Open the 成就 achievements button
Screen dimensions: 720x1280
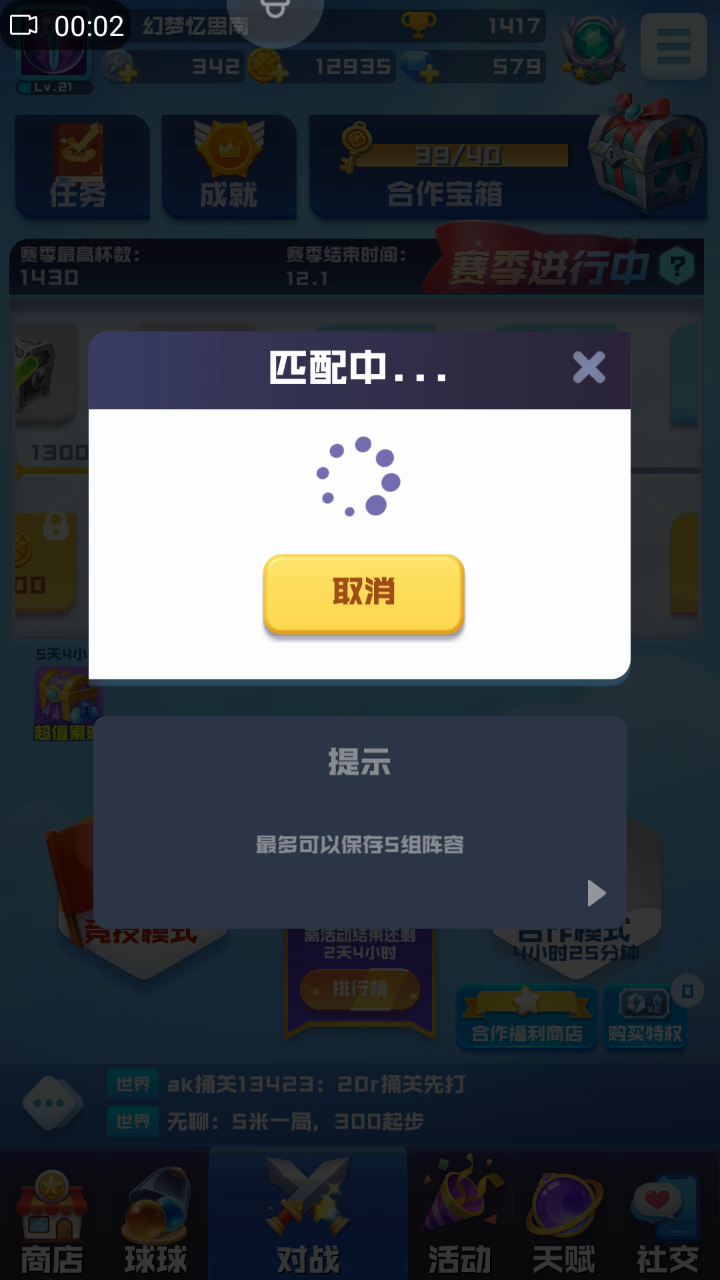pos(229,166)
